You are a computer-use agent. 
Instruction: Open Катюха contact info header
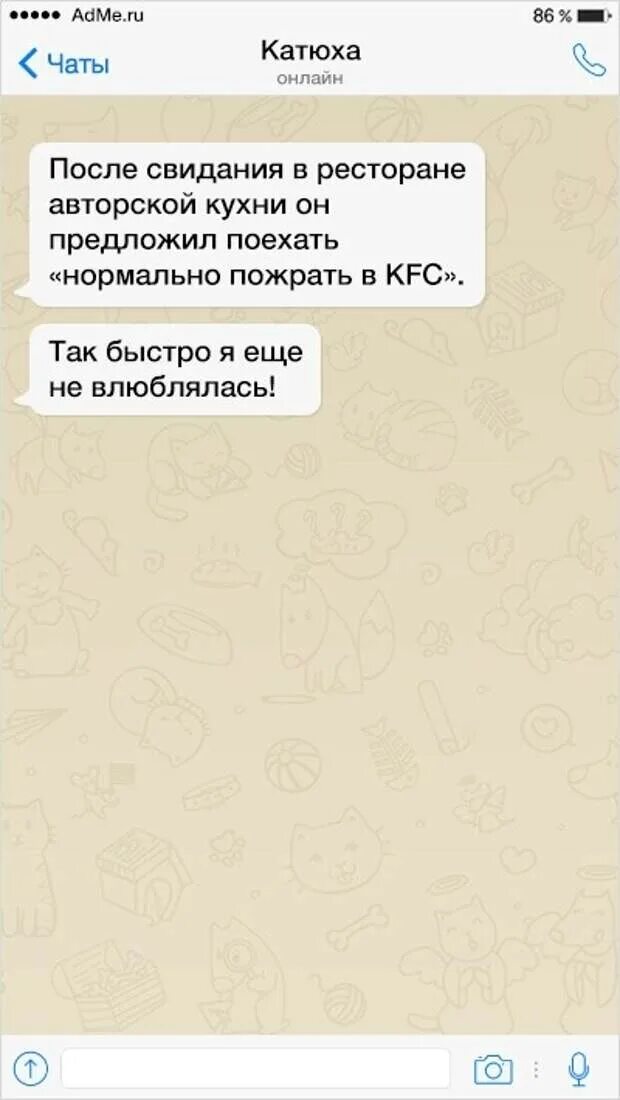point(311,60)
